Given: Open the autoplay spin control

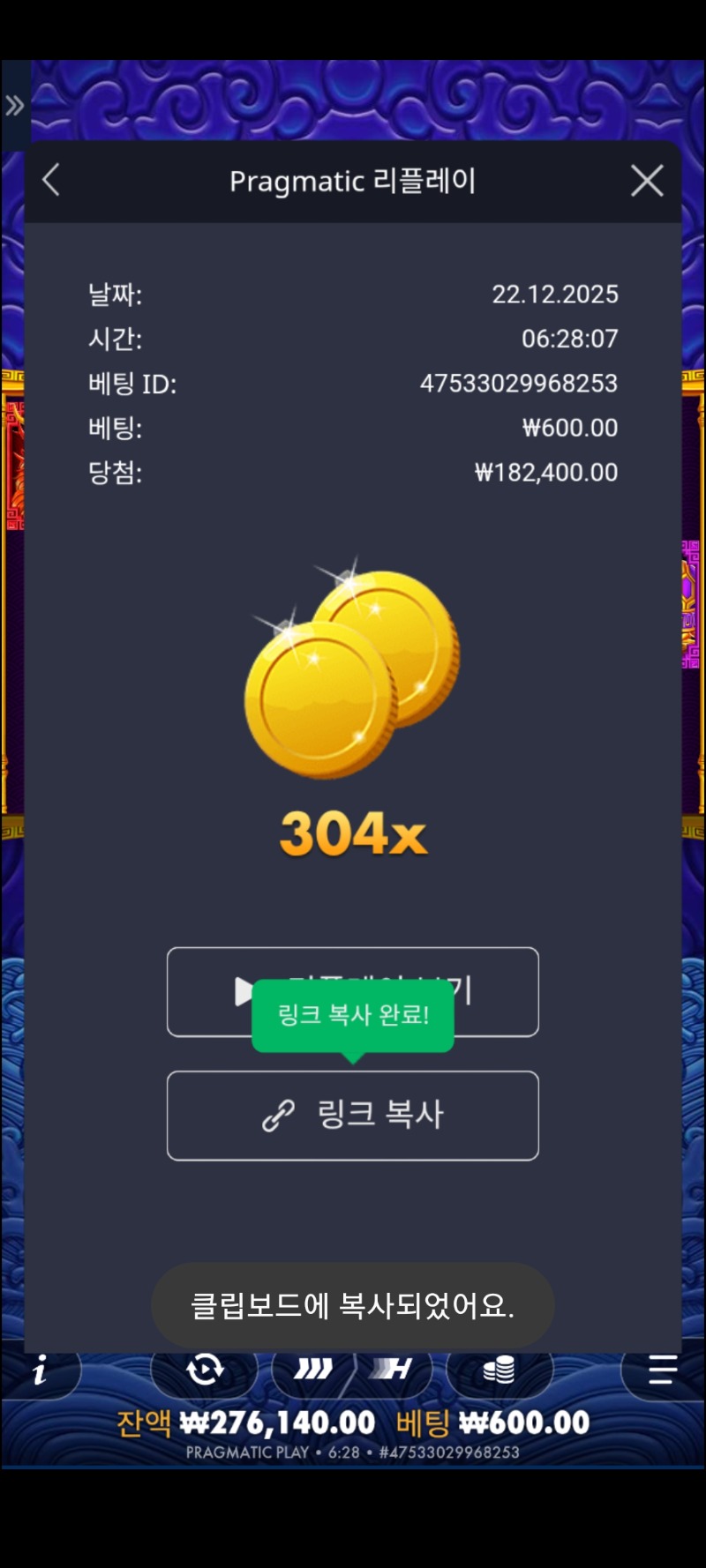Looking at the screenshot, I should 205,1370.
